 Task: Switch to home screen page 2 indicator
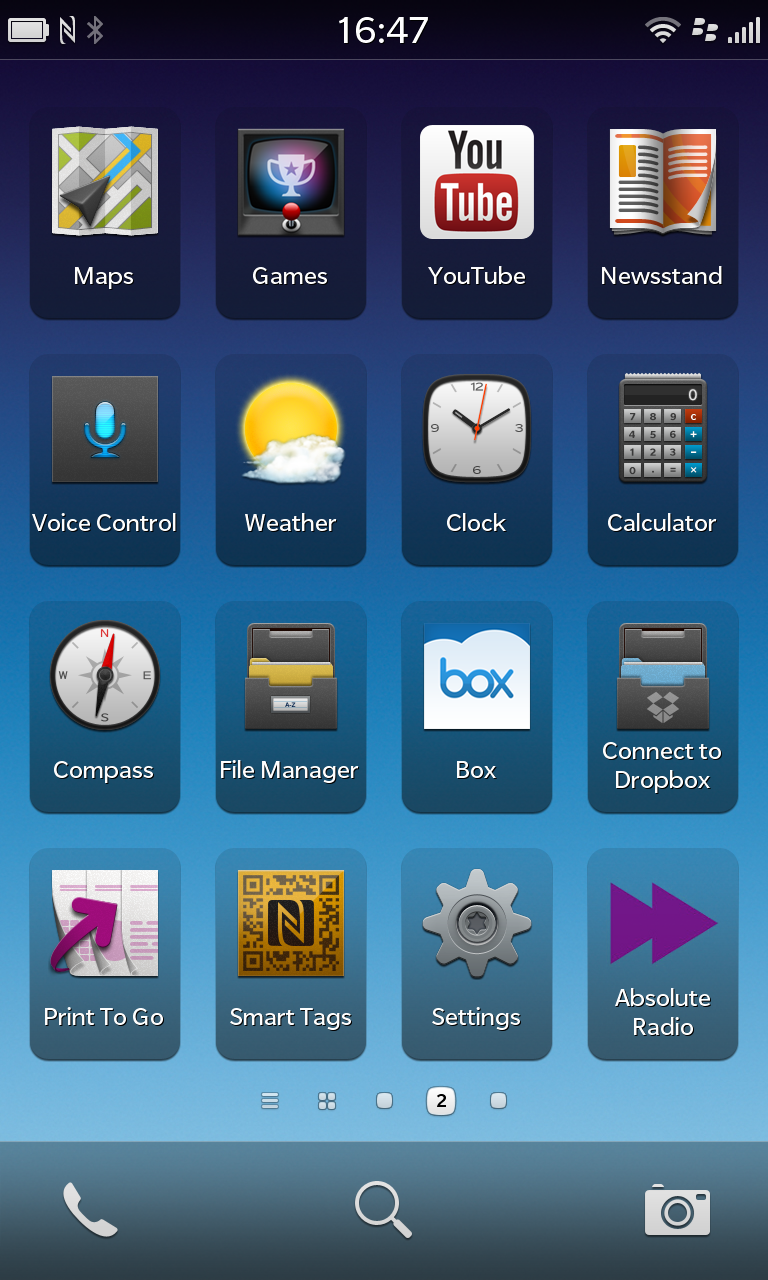441,1100
